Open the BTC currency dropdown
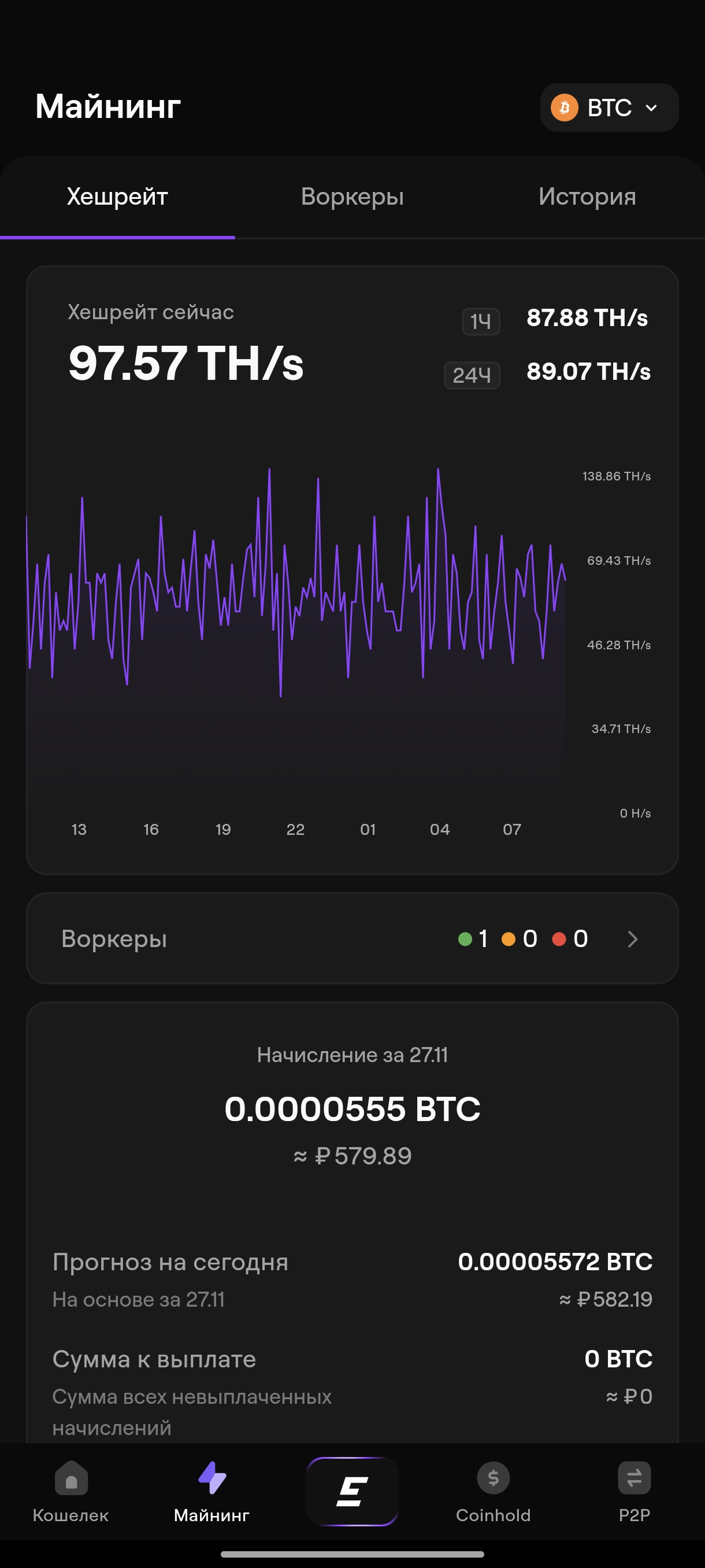This screenshot has height=1568, width=705. click(609, 108)
